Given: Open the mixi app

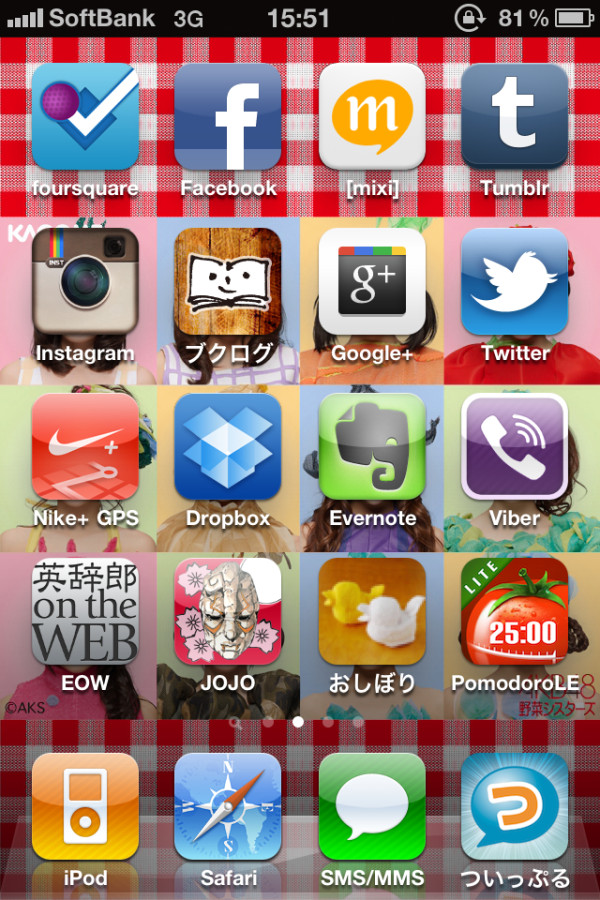Looking at the screenshot, I should pyautogui.click(x=372, y=117).
